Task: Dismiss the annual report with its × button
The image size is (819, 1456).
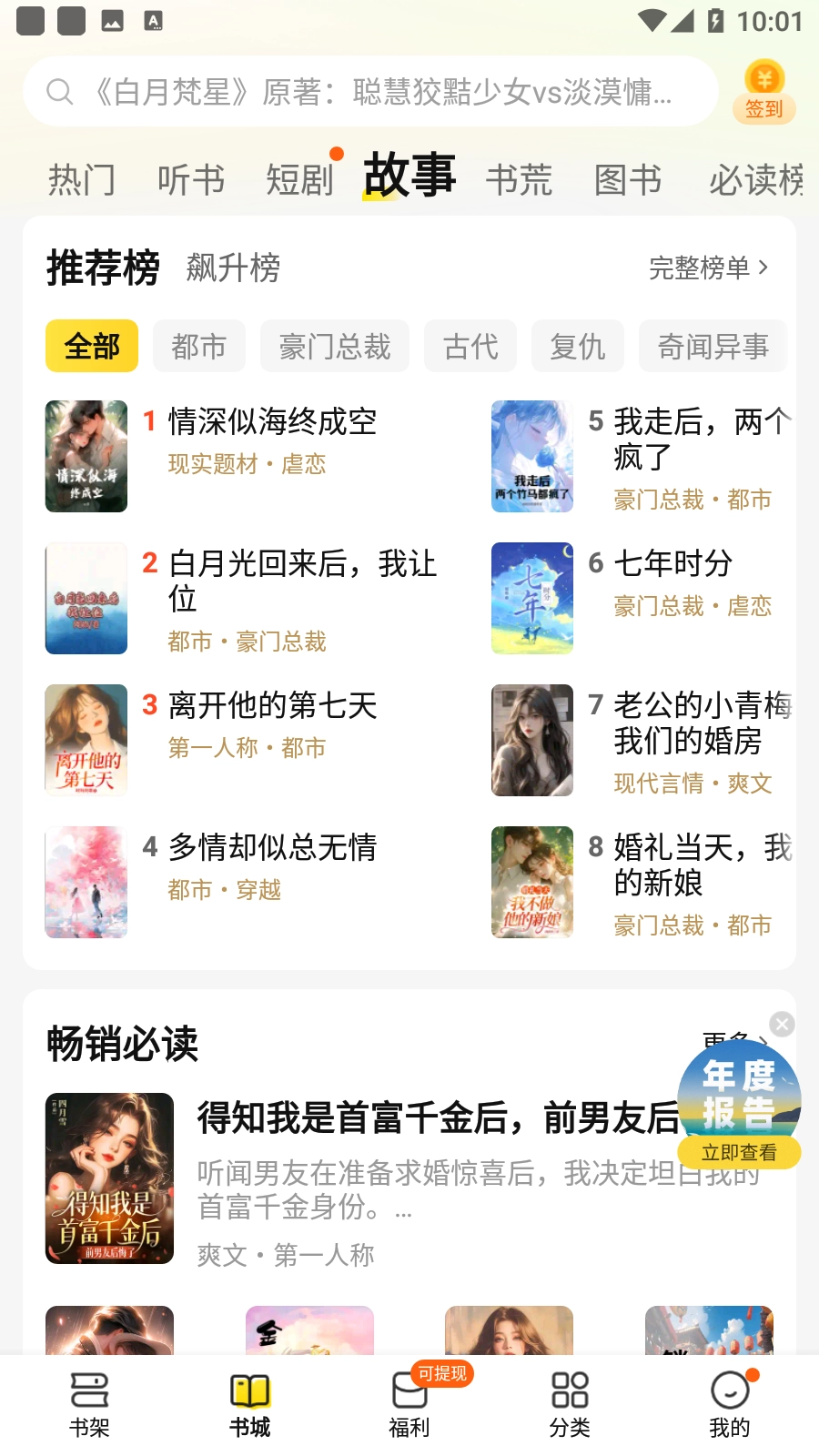Action: (781, 1024)
